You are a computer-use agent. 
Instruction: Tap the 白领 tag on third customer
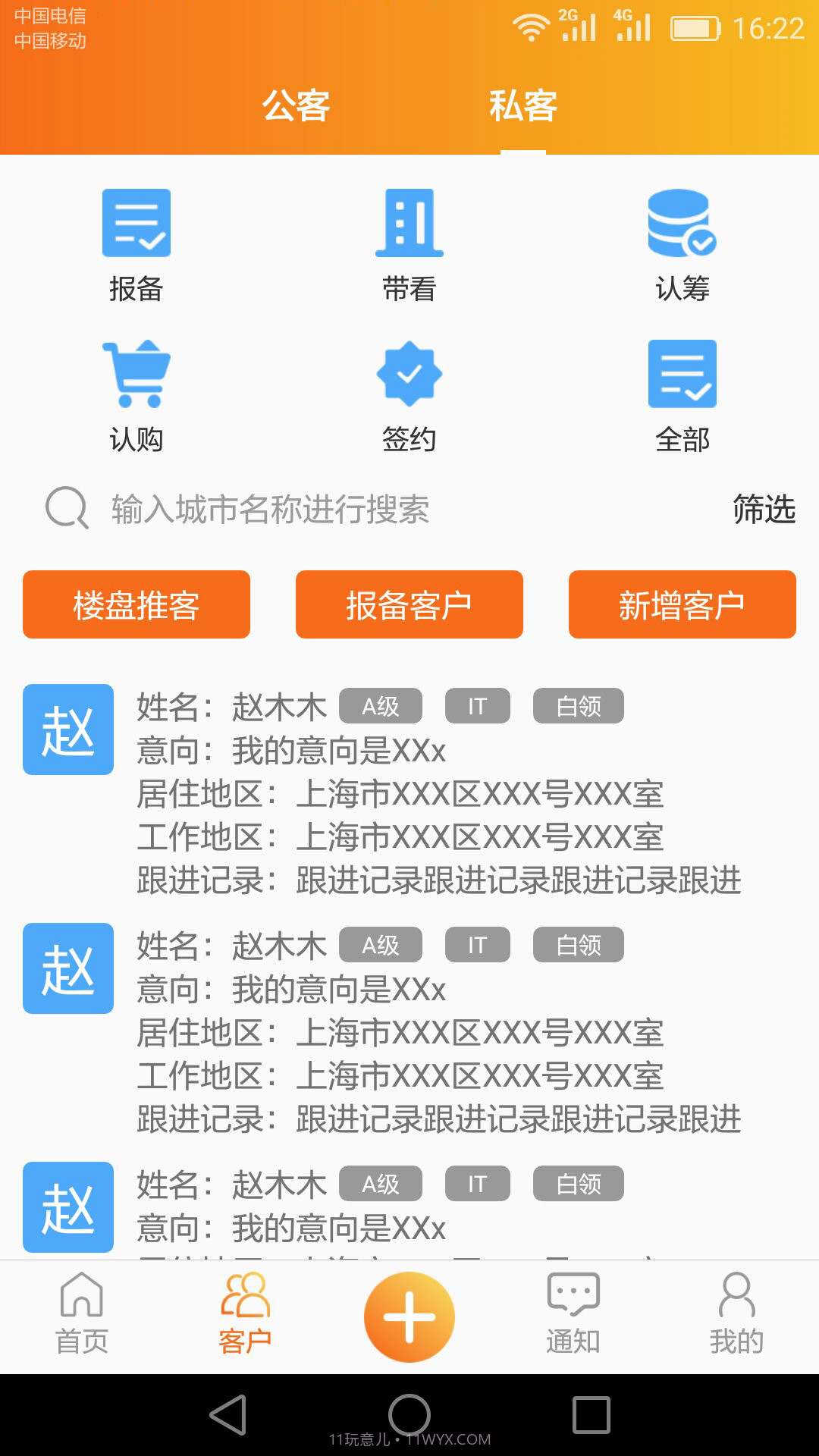click(578, 1183)
